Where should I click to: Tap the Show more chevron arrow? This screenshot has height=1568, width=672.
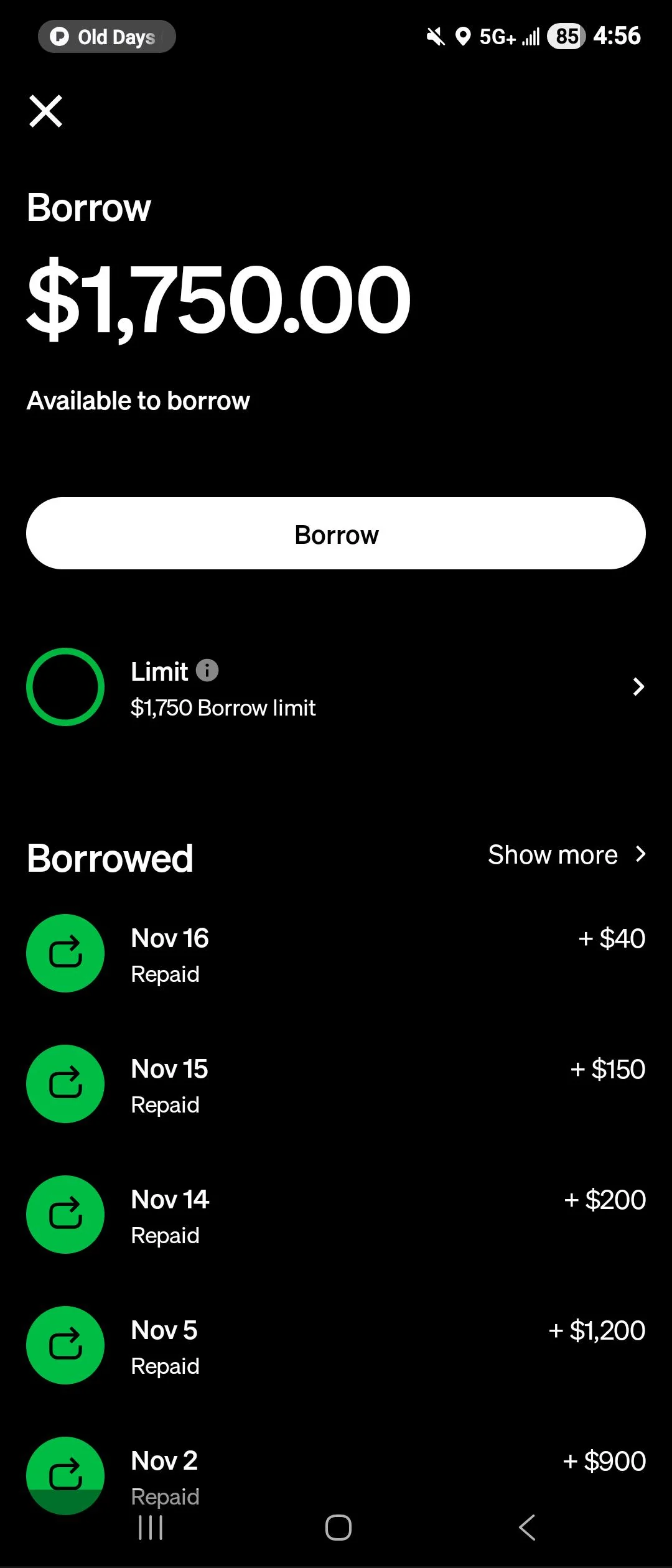click(640, 854)
